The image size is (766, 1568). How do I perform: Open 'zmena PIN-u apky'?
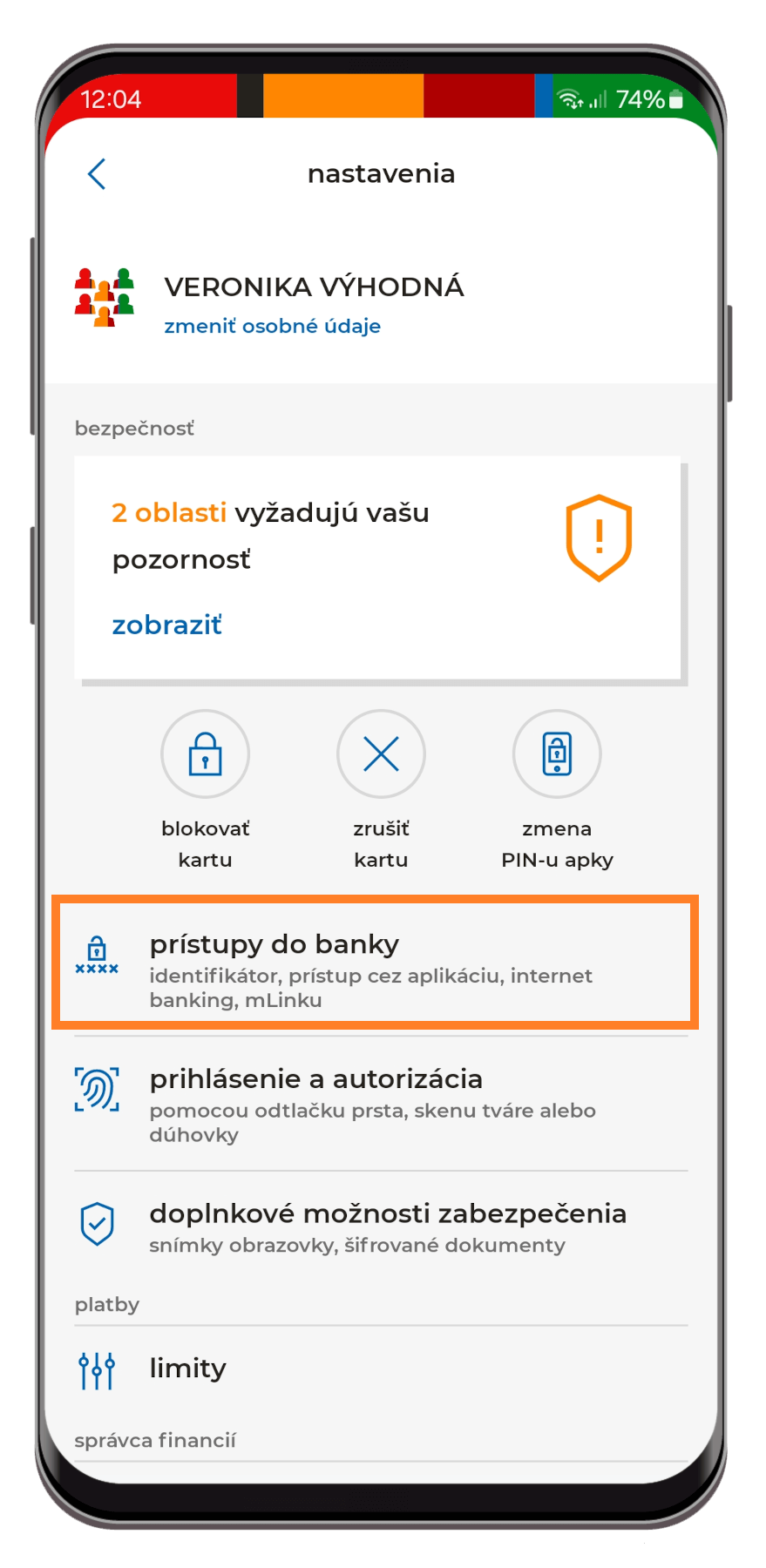point(557,754)
